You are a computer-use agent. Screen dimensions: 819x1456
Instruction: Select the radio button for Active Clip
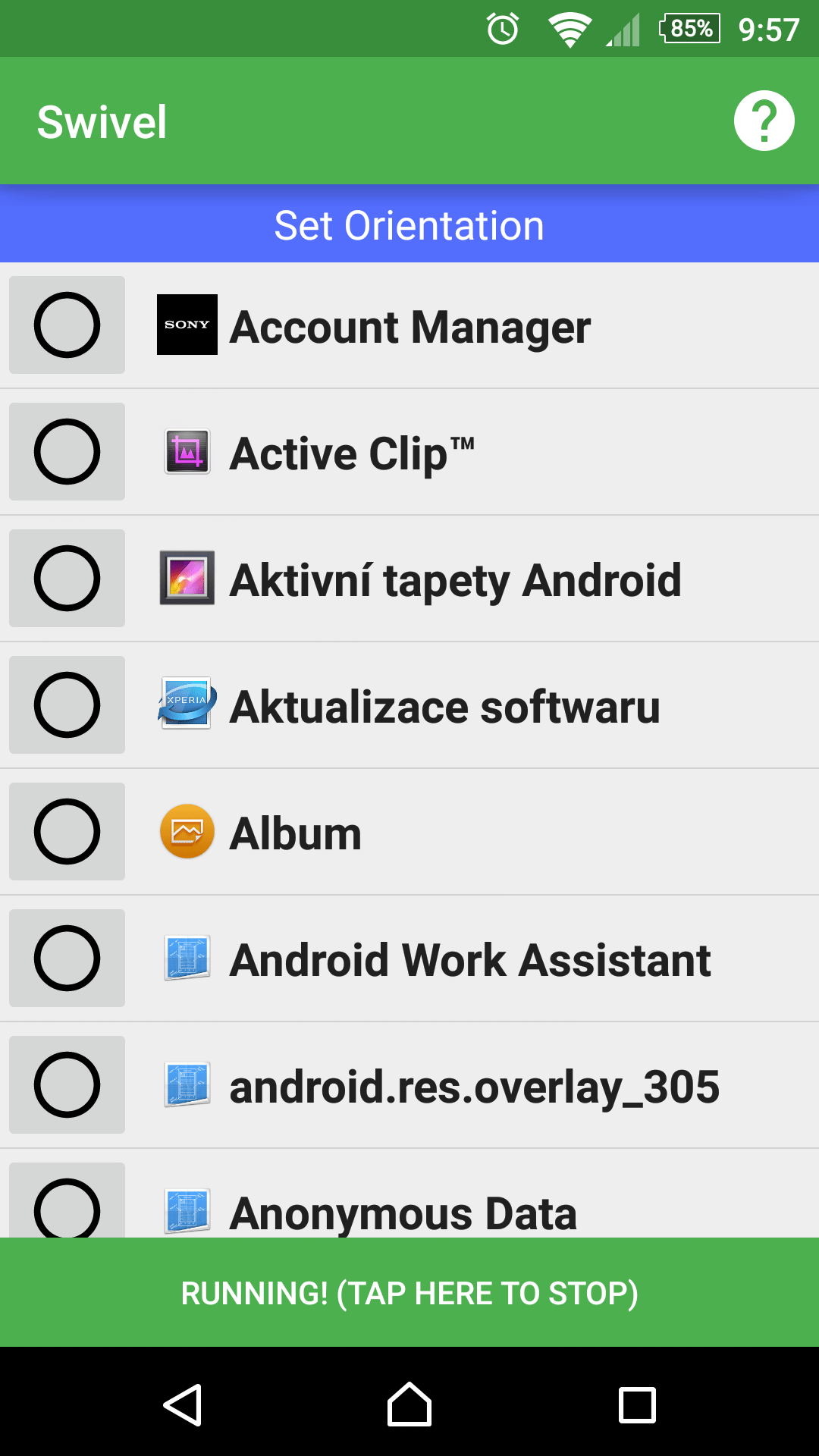(67, 451)
